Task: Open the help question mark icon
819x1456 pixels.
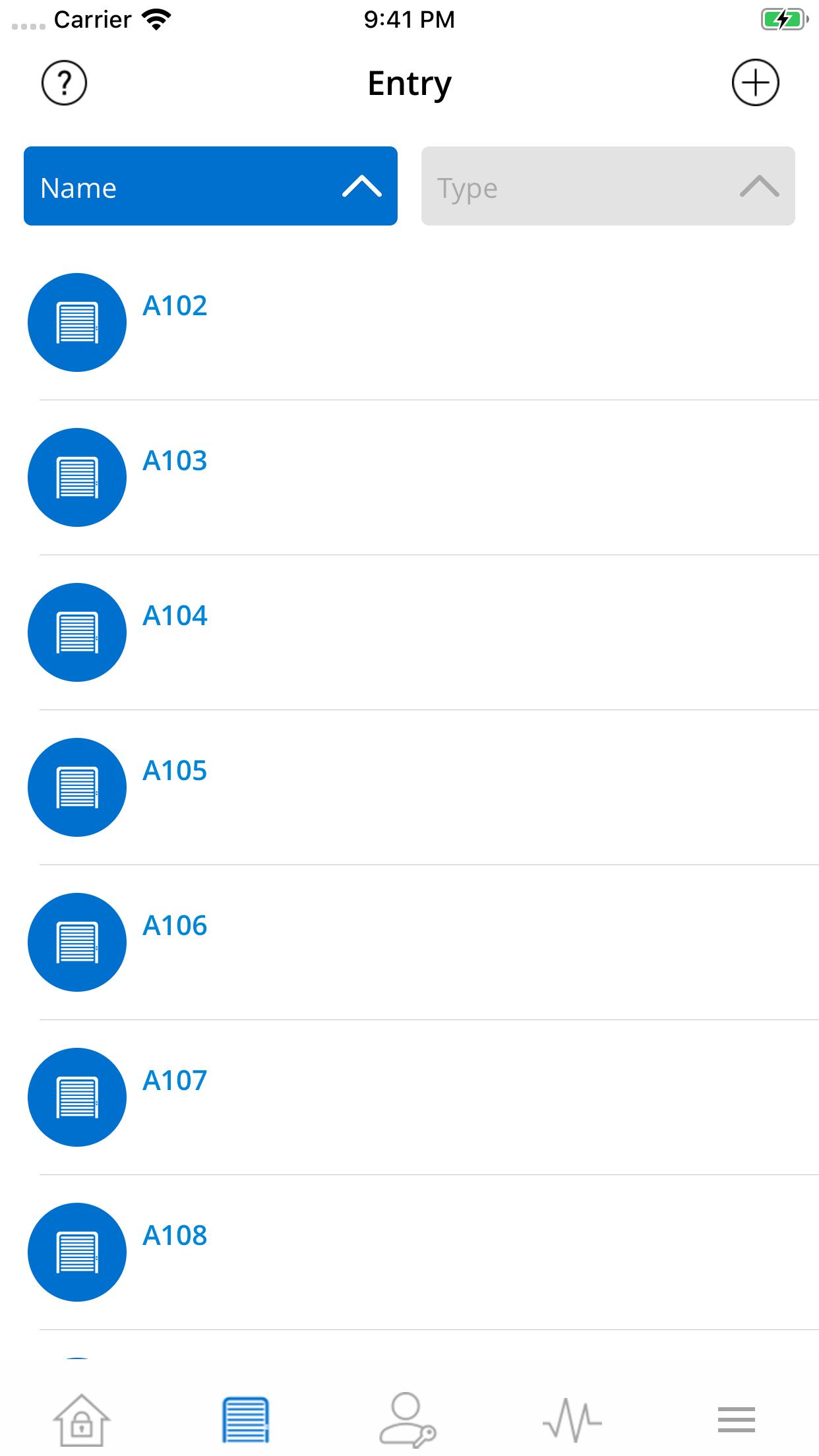Action: (64, 83)
